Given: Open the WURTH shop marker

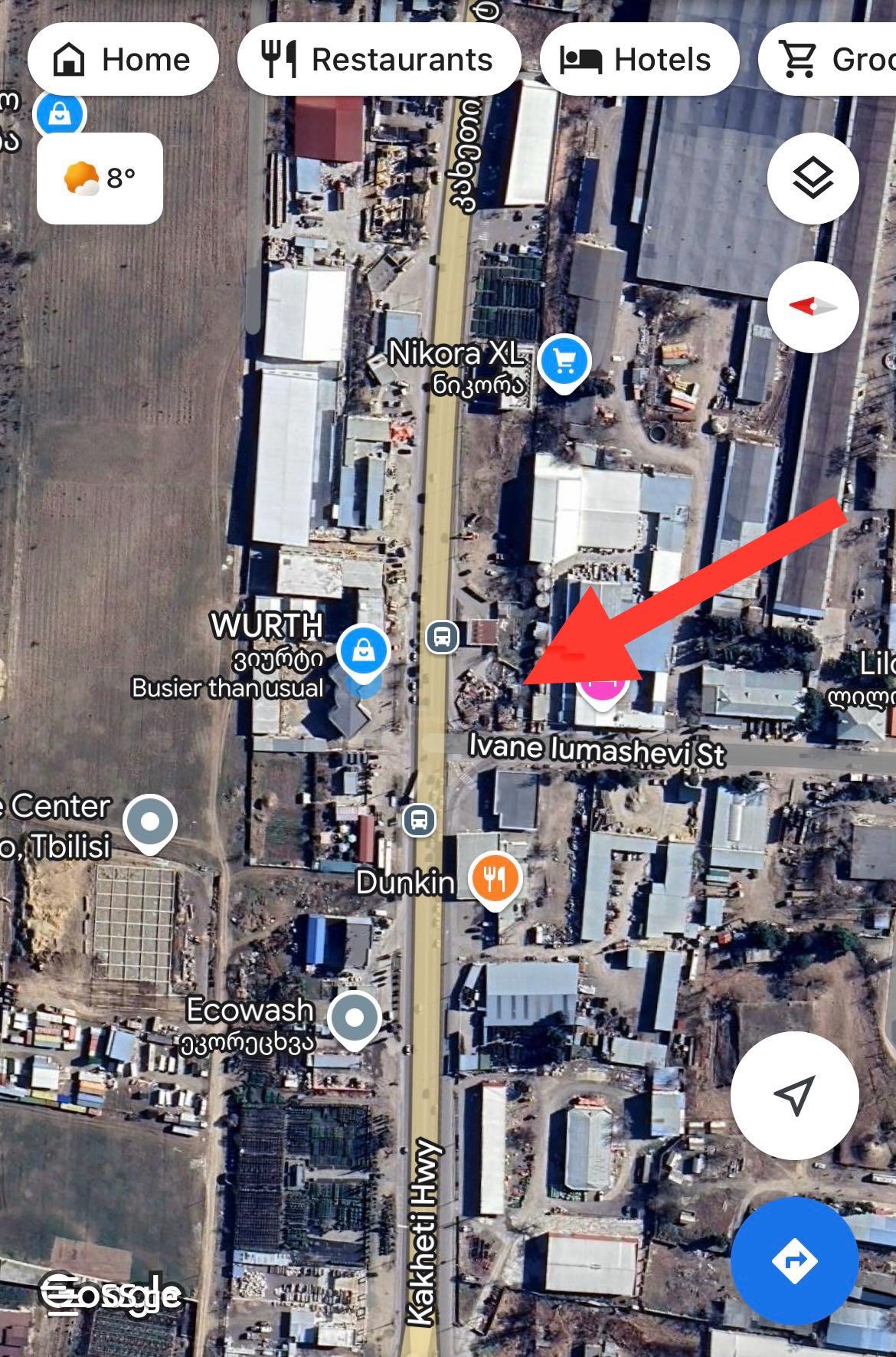Looking at the screenshot, I should 365,650.
